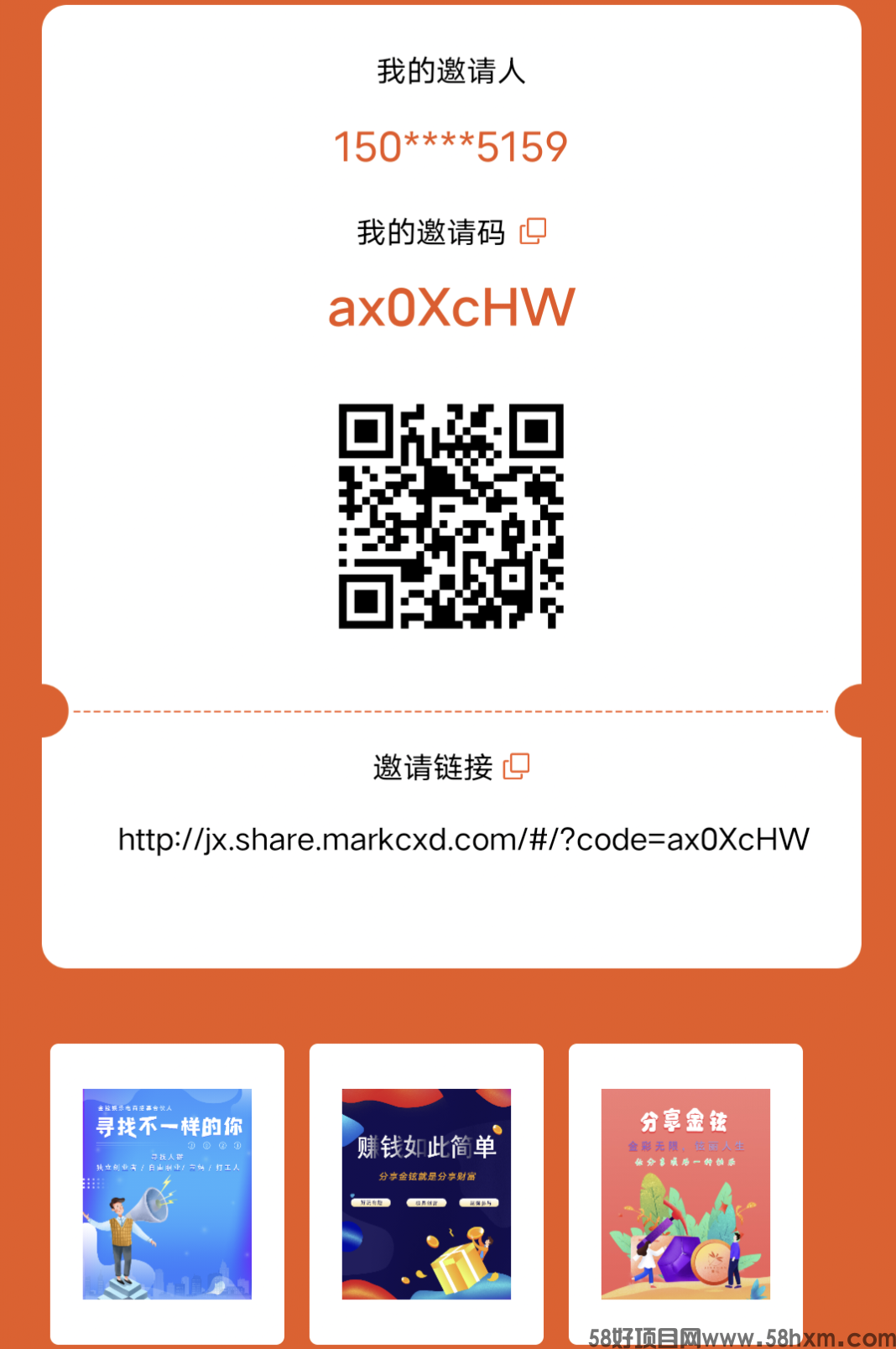Select the dark 赚钱如此简单 poster
896x1349 pixels.
pos(426,1193)
